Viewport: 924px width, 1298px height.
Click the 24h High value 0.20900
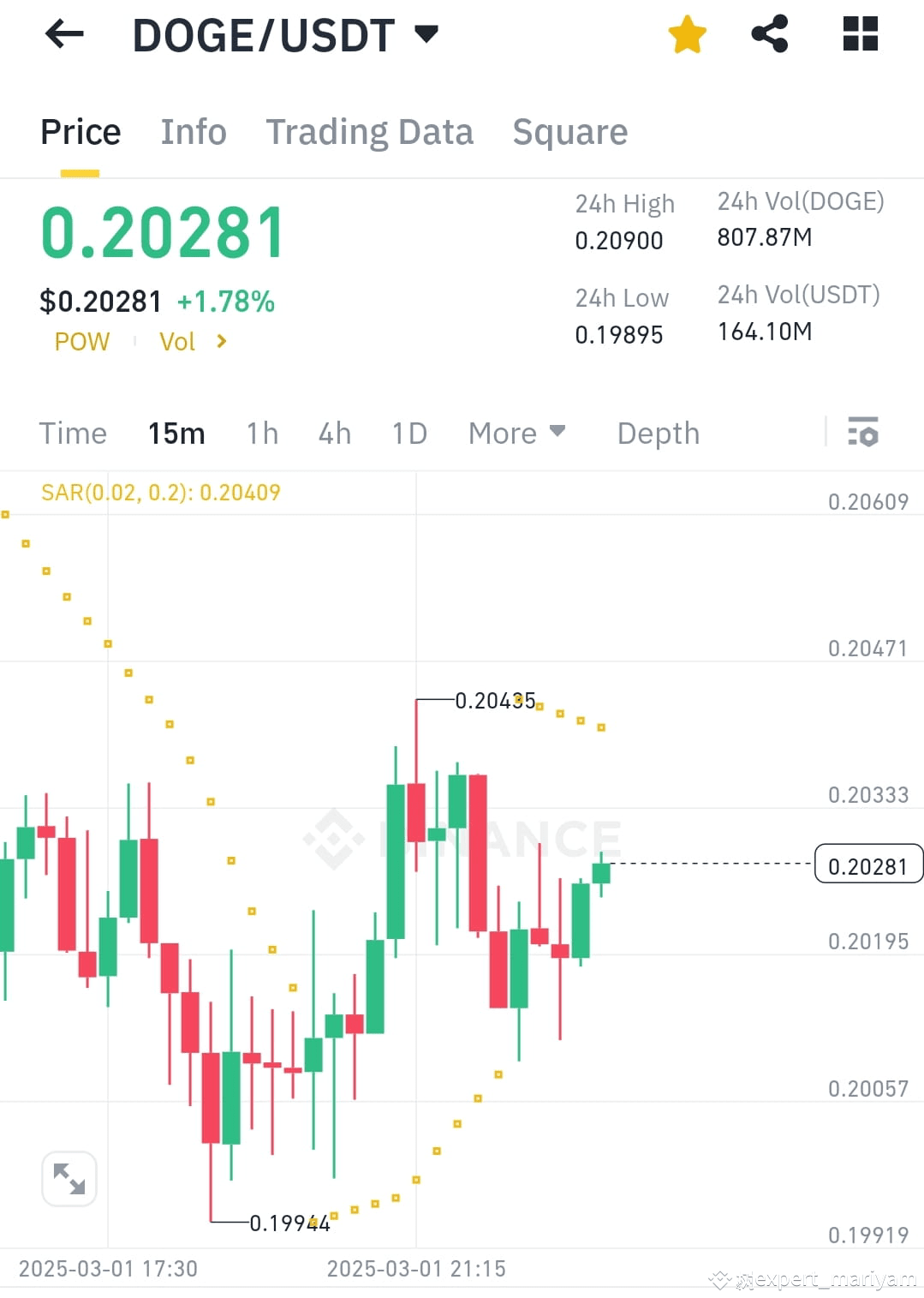(617, 241)
